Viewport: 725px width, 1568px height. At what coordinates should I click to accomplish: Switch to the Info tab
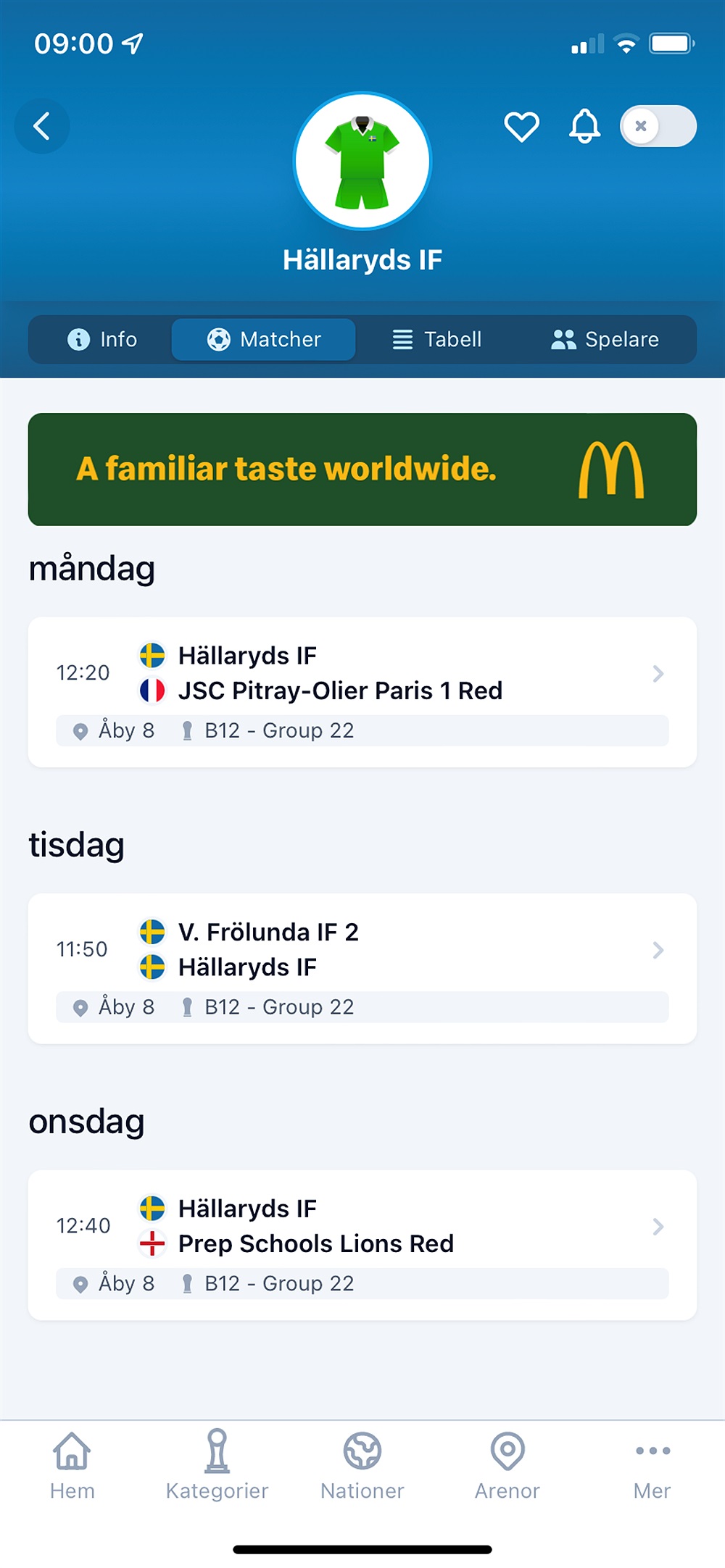[x=101, y=339]
